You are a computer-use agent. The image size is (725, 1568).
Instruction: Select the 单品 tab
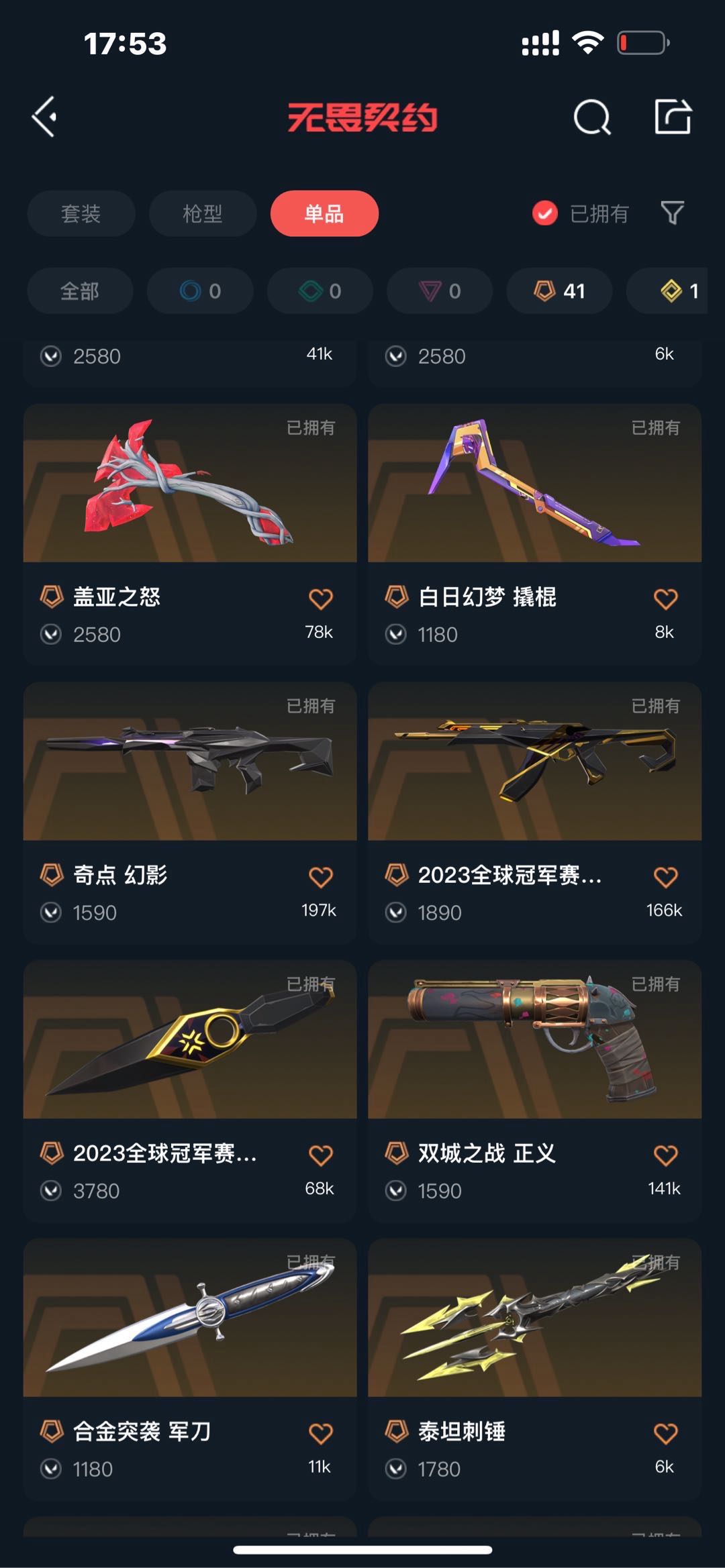(324, 213)
